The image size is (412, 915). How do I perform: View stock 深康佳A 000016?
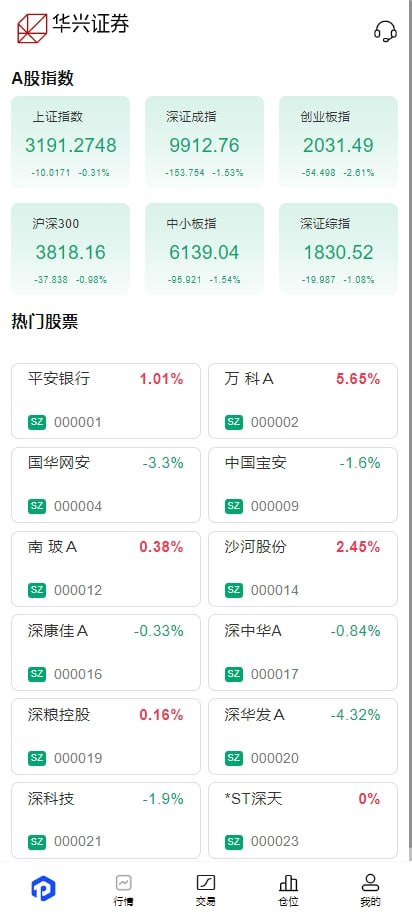(x=106, y=652)
